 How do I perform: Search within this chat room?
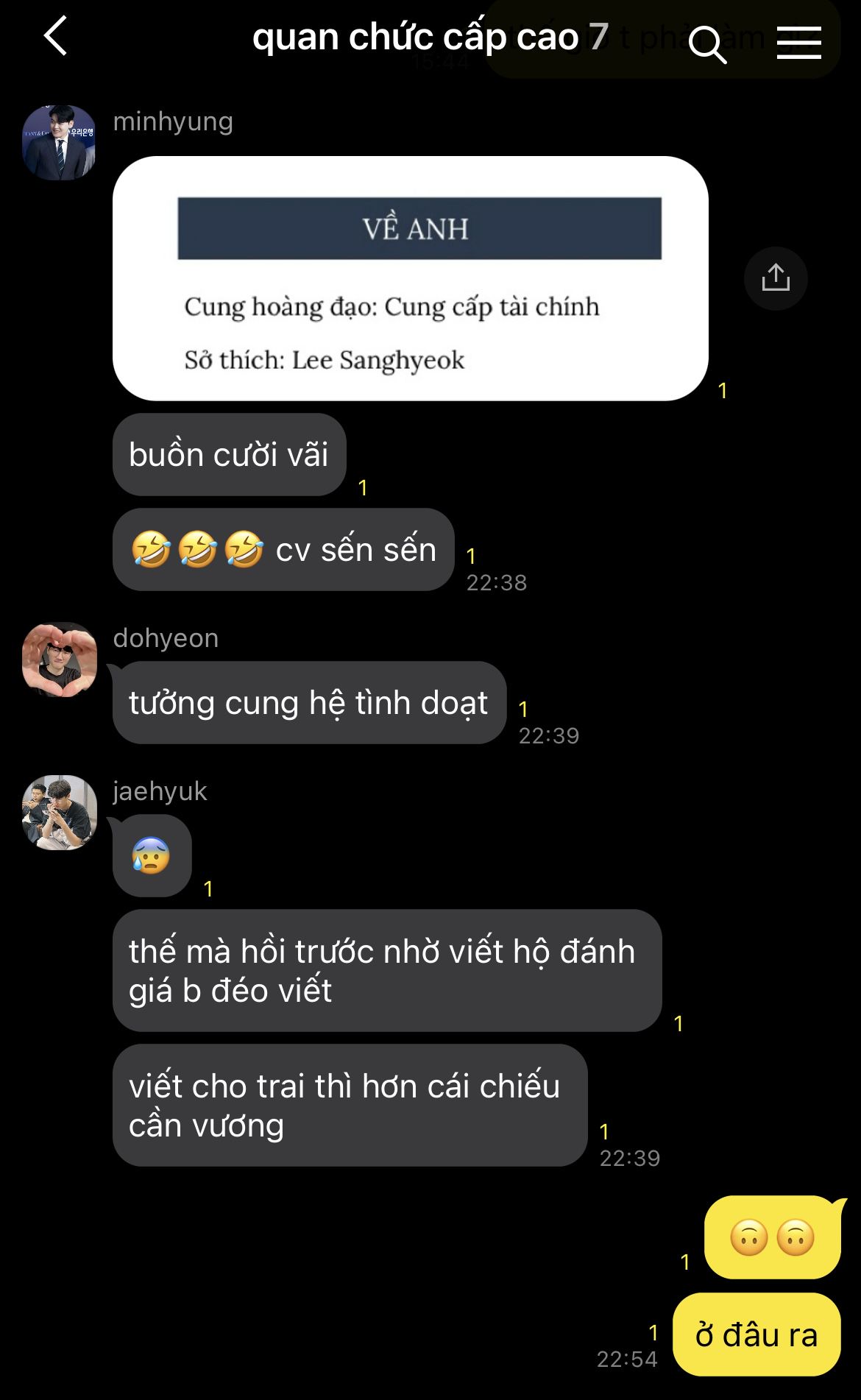[x=707, y=43]
